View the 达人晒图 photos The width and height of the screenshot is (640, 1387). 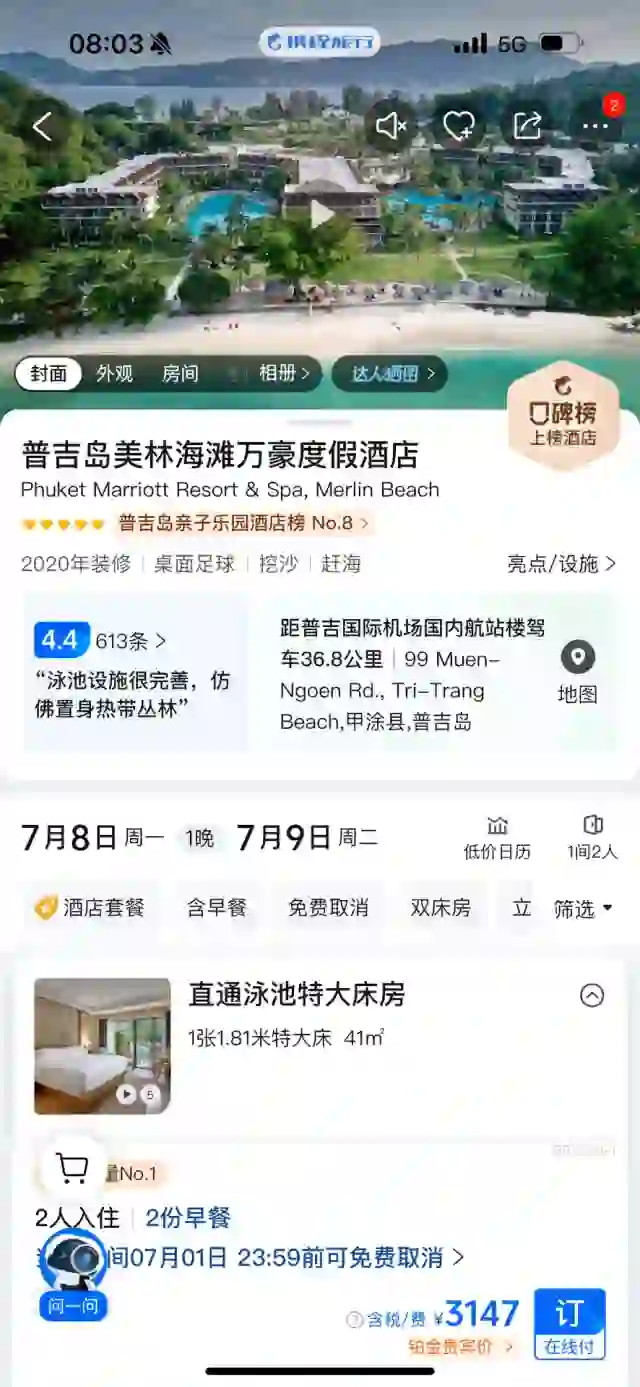point(392,374)
